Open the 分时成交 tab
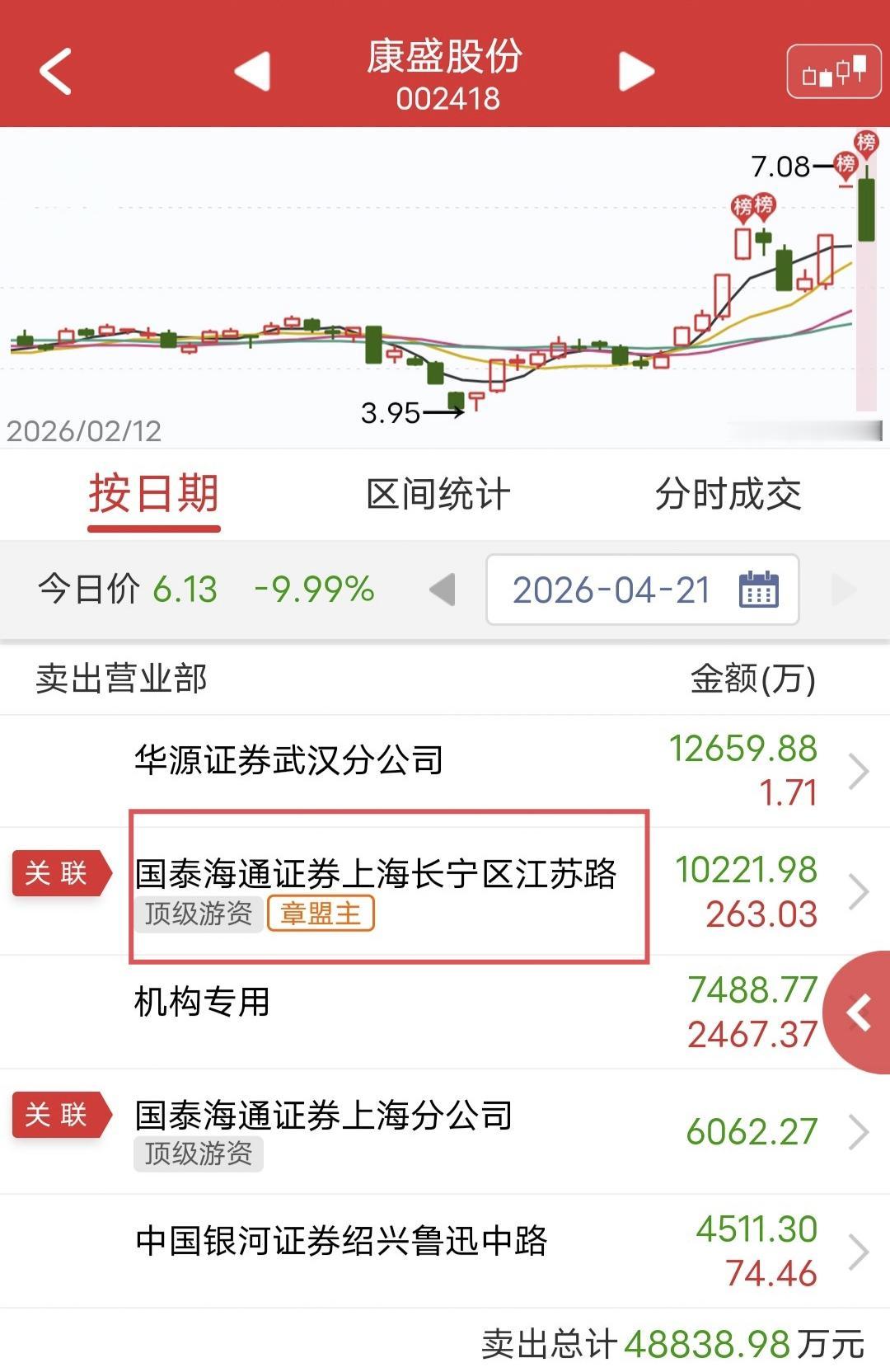890x1372 pixels. 728,495
